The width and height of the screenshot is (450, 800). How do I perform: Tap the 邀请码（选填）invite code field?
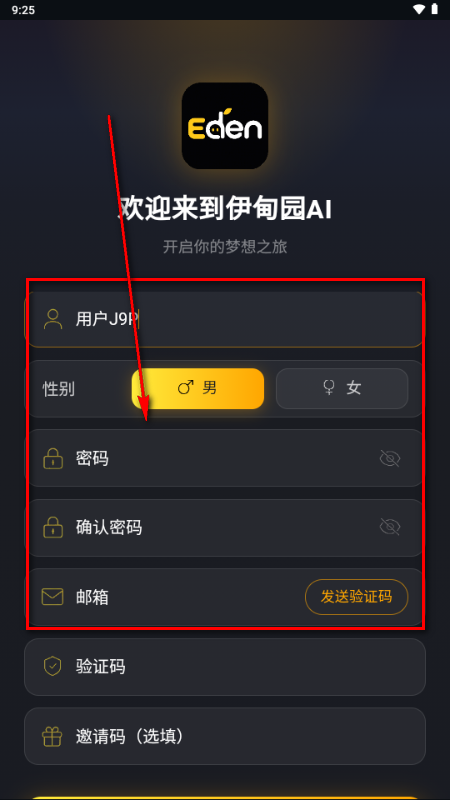point(224,736)
